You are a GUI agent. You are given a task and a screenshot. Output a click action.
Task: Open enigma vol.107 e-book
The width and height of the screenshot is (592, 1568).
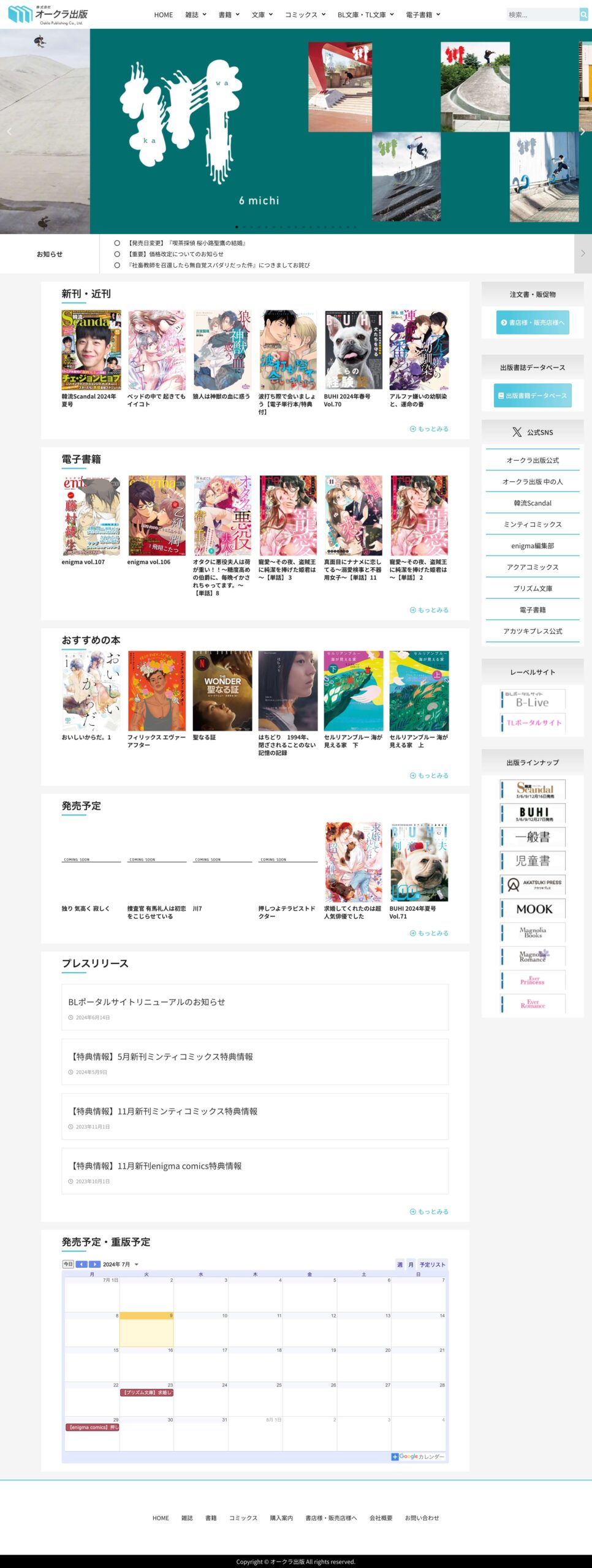pyautogui.click(x=91, y=516)
